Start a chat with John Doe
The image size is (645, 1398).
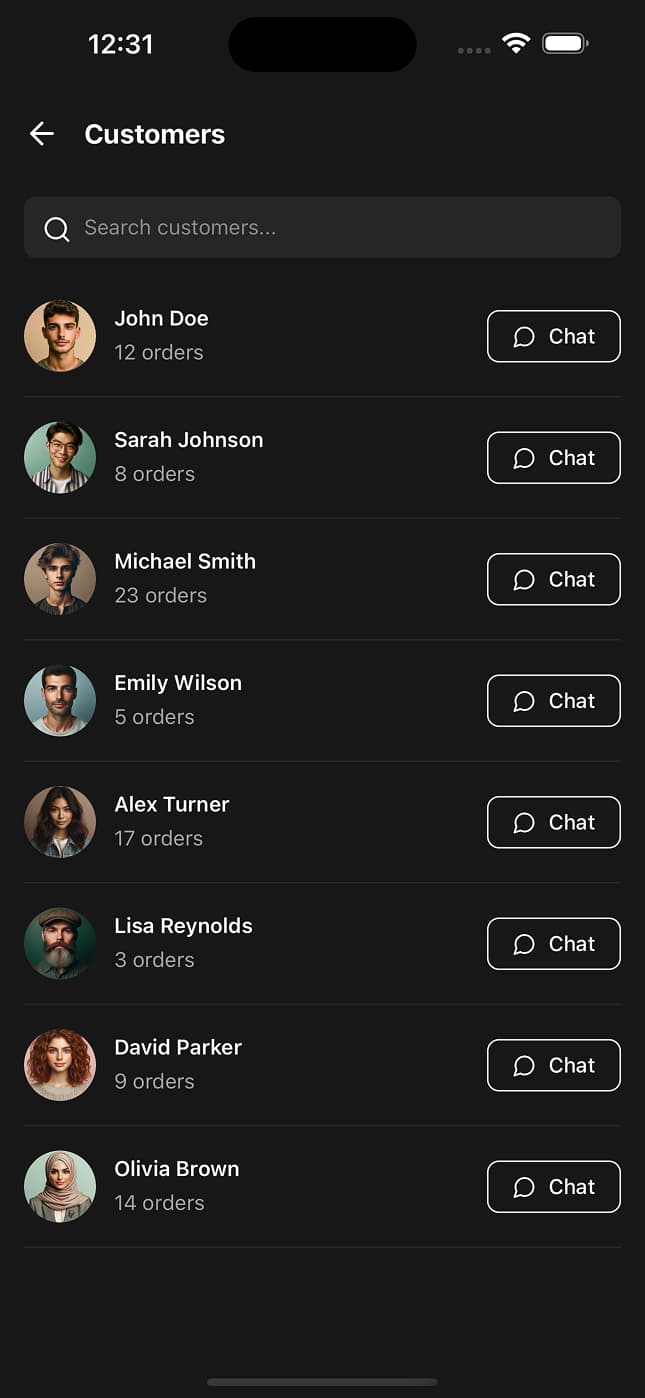(x=553, y=337)
